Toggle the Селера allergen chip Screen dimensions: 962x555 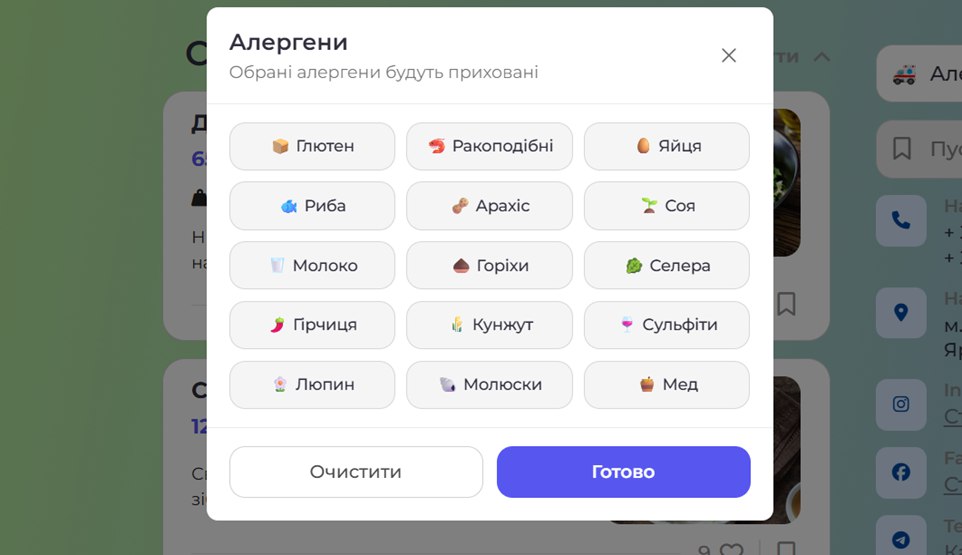click(666, 266)
